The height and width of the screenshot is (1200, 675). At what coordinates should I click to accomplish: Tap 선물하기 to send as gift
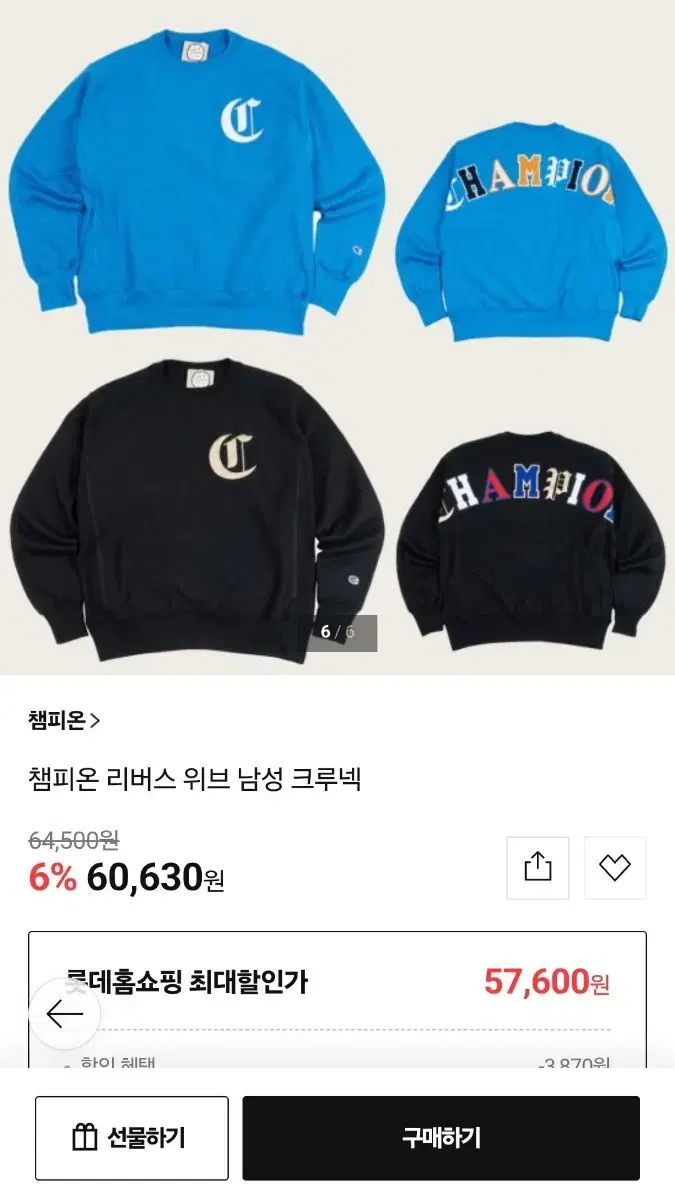[x=132, y=1138]
